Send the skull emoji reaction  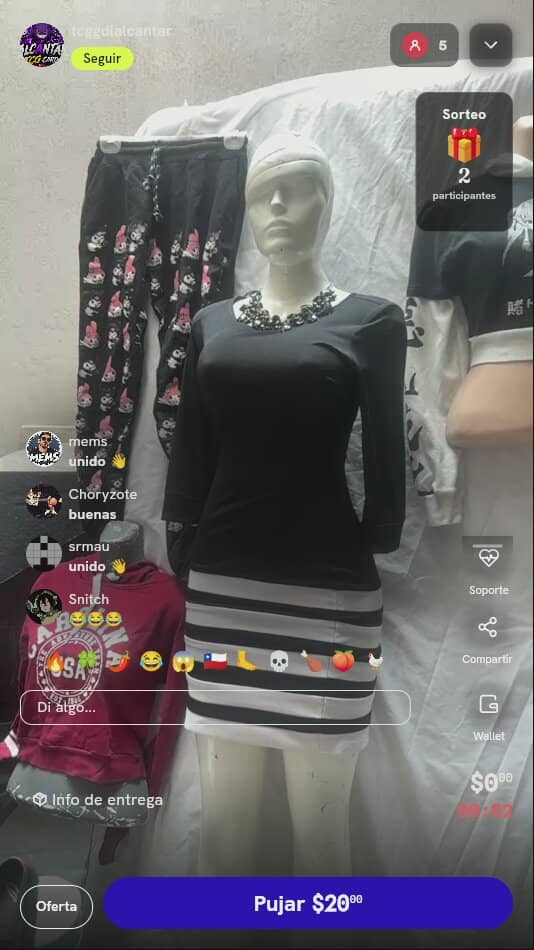tap(278, 662)
